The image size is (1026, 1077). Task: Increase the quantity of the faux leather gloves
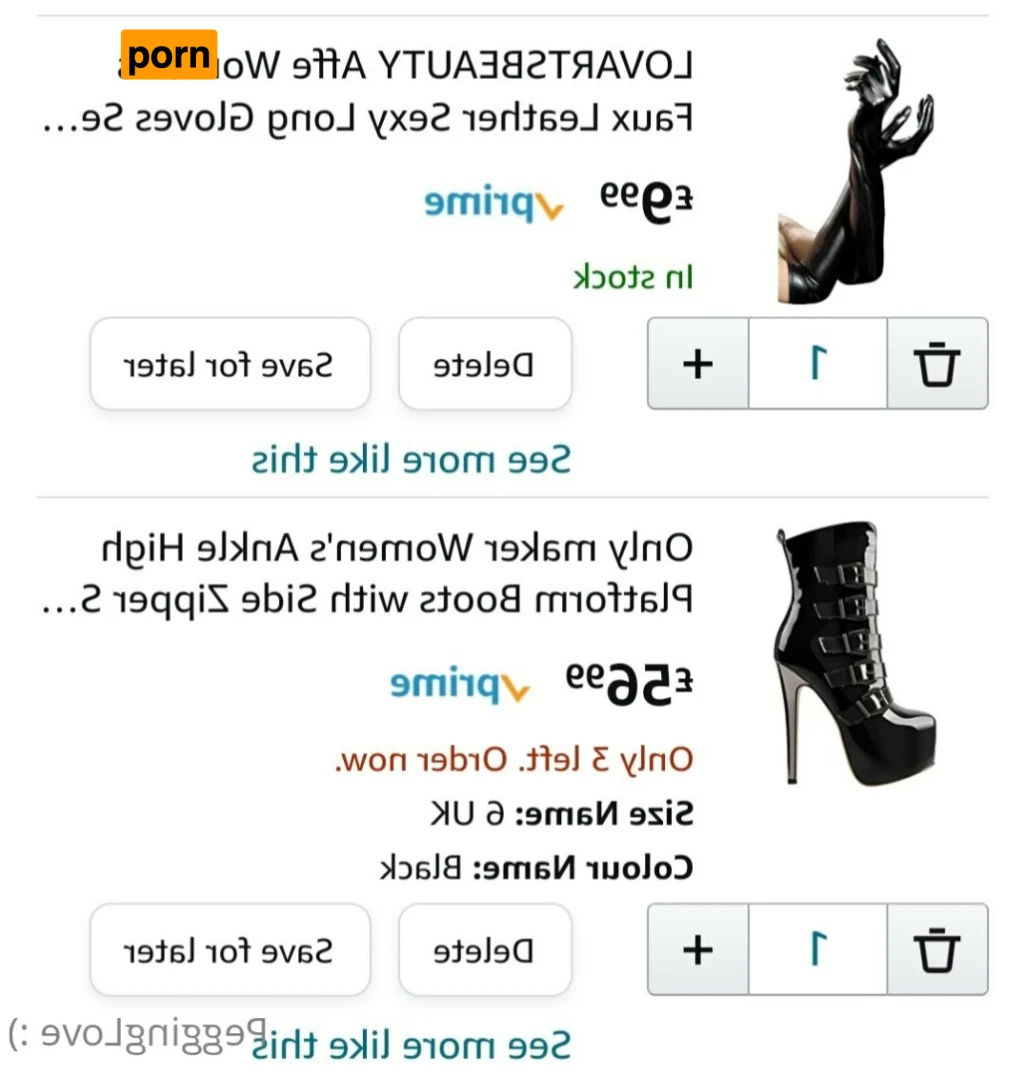698,364
